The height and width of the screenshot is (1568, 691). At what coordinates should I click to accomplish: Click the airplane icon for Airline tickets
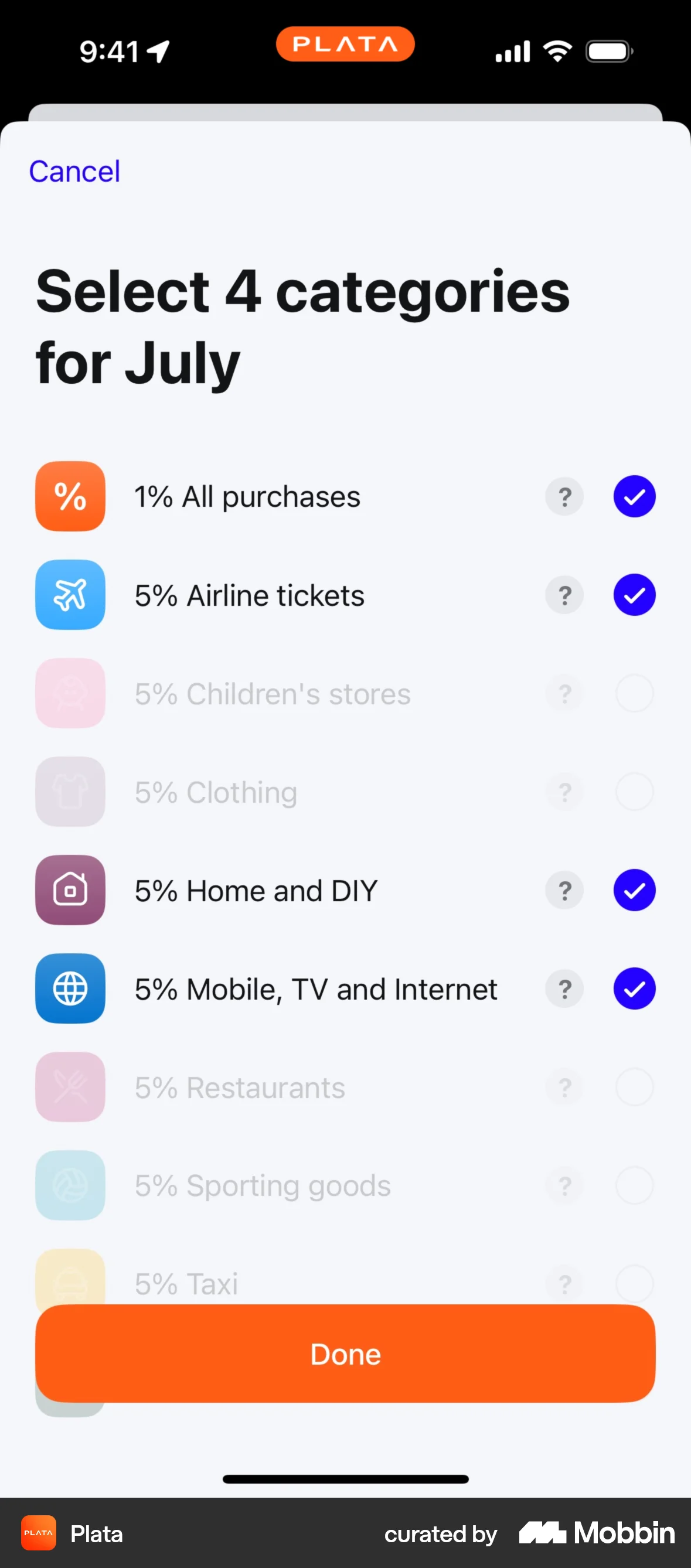click(x=70, y=595)
